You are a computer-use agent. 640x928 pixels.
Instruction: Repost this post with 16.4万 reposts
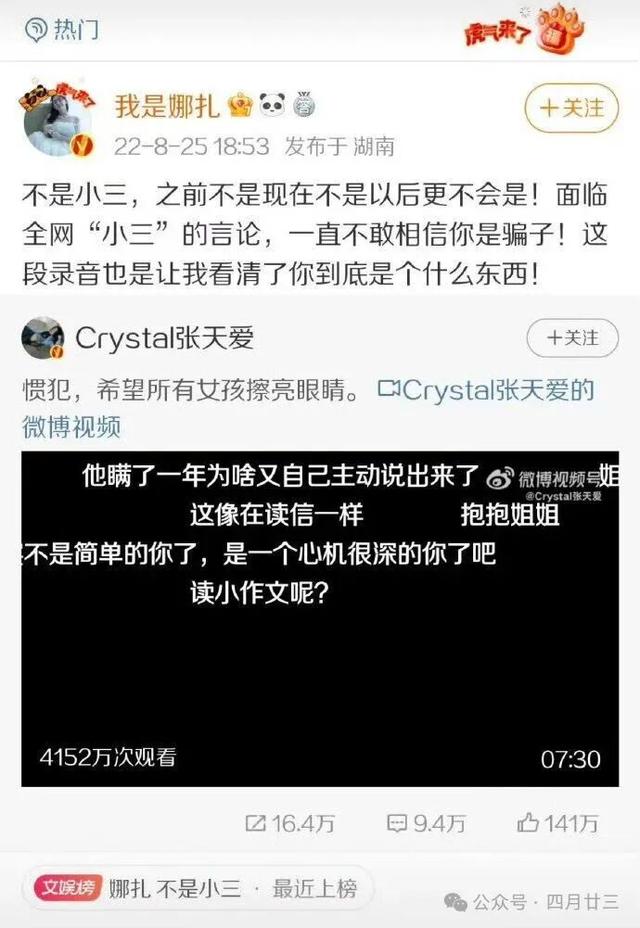[290, 823]
